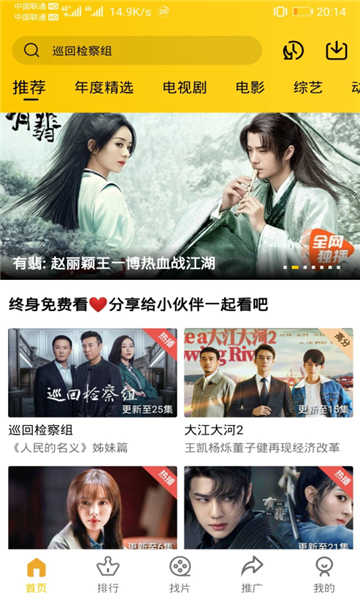The width and height of the screenshot is (360, 600).
Task: Open the 大江大河2 show card
Action: 269,391
